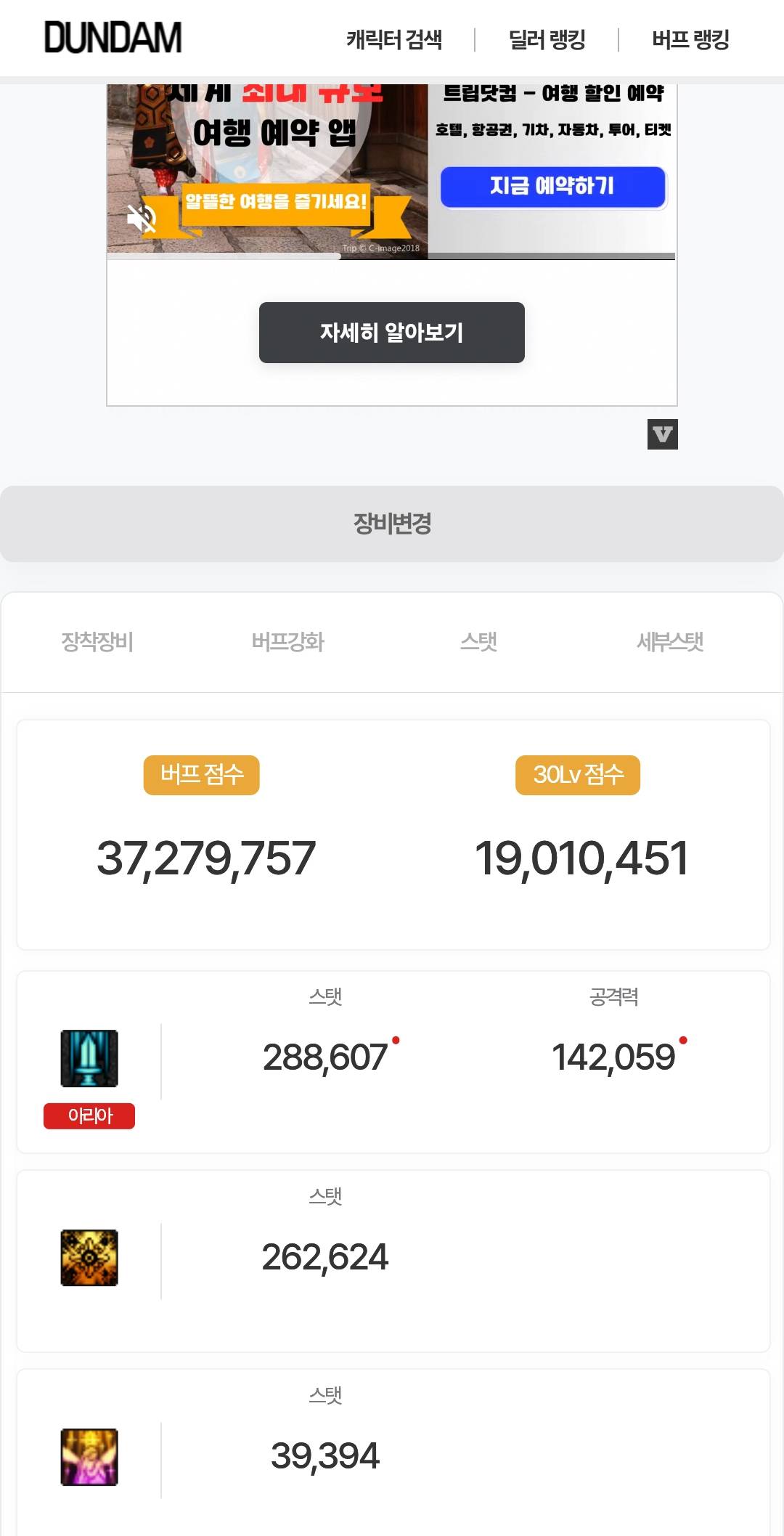Open the DUNDAM home logo
The image size is (784, 1536).
point(113,38)
